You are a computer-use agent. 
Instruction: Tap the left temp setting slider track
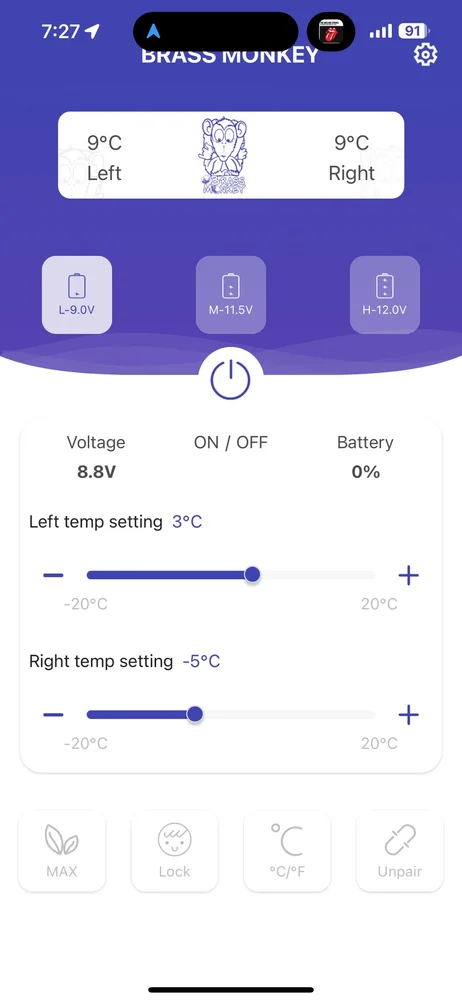pyautogui.click(x=231, y=575)
